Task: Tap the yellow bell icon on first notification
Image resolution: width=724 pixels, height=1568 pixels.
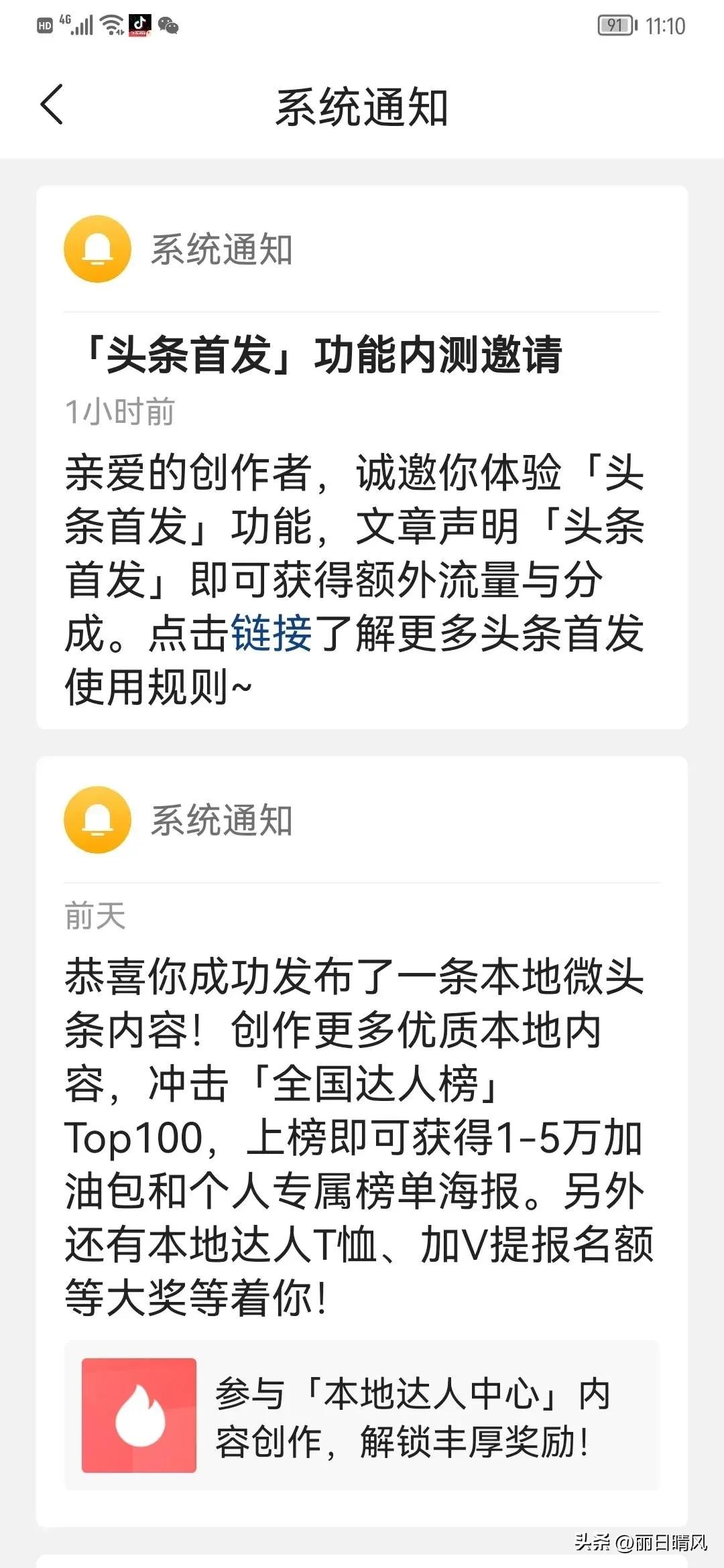Action: click(x=97, y=250)
